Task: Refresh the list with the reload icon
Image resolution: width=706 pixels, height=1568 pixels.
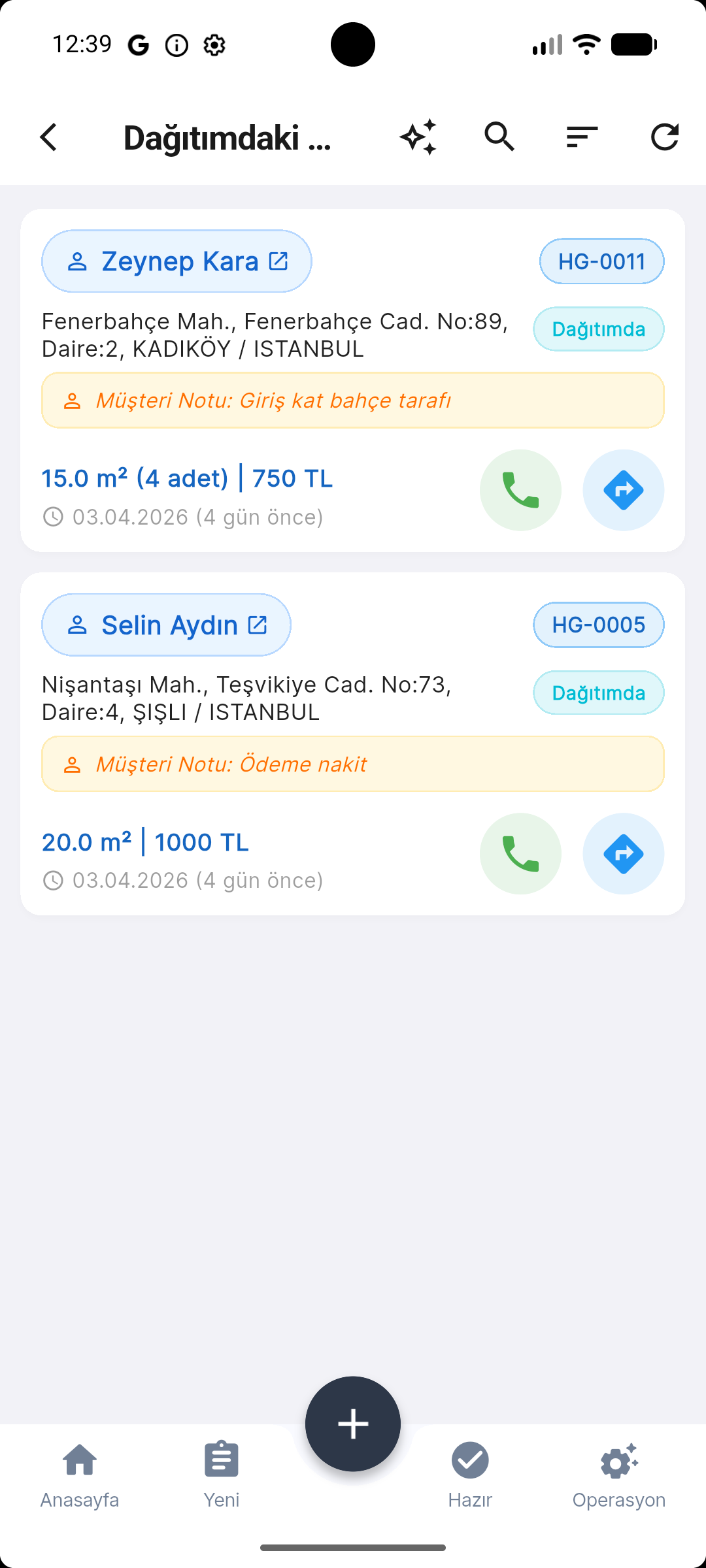Action: click(x=665, y=137)
